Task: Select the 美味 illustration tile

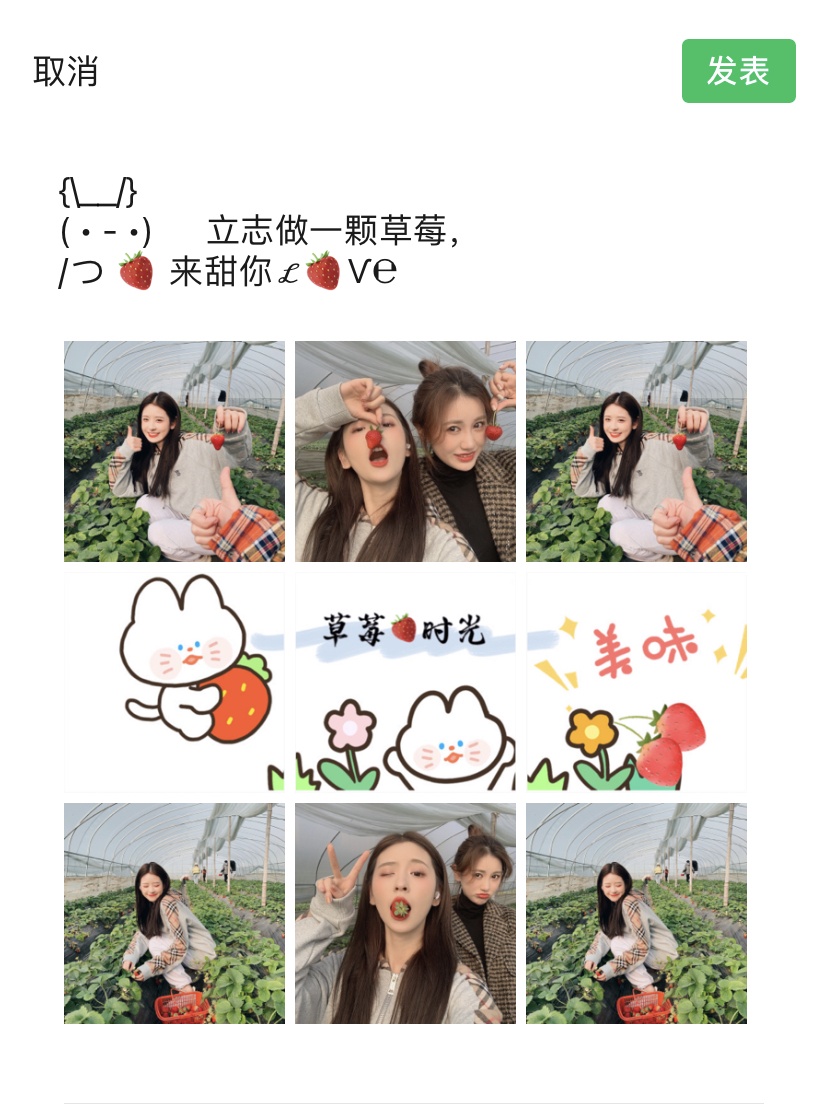Action: (x=636, y=682)
